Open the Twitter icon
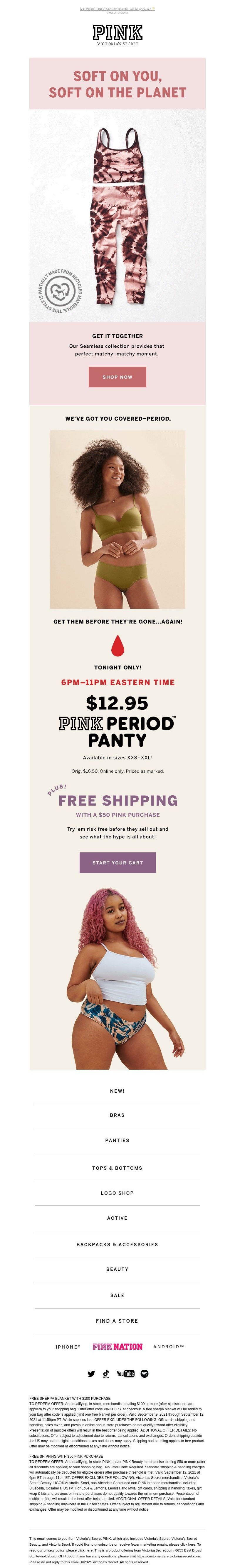 [91, 1374]
